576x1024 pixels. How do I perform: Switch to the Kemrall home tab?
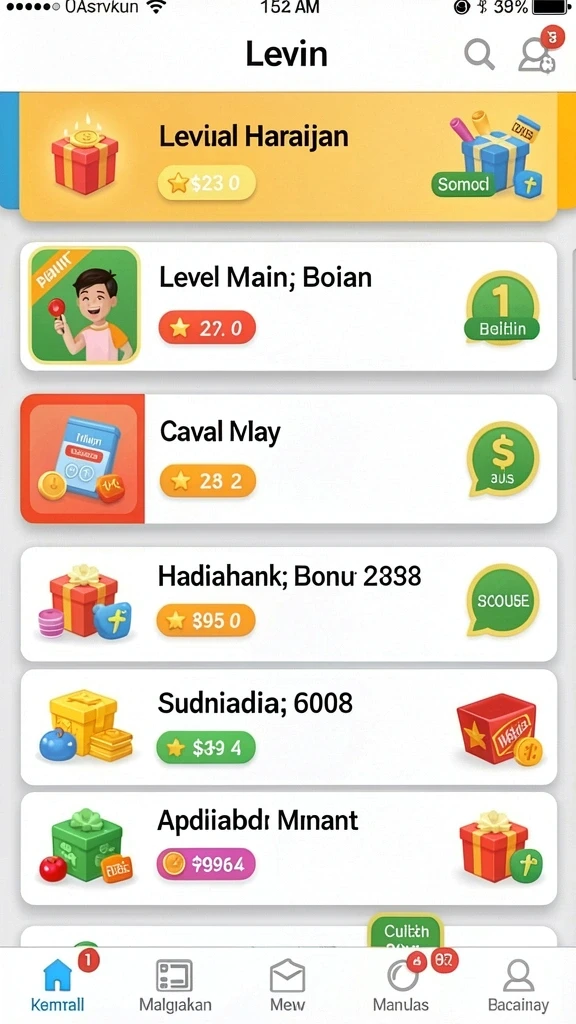click(x=57, y=985)
